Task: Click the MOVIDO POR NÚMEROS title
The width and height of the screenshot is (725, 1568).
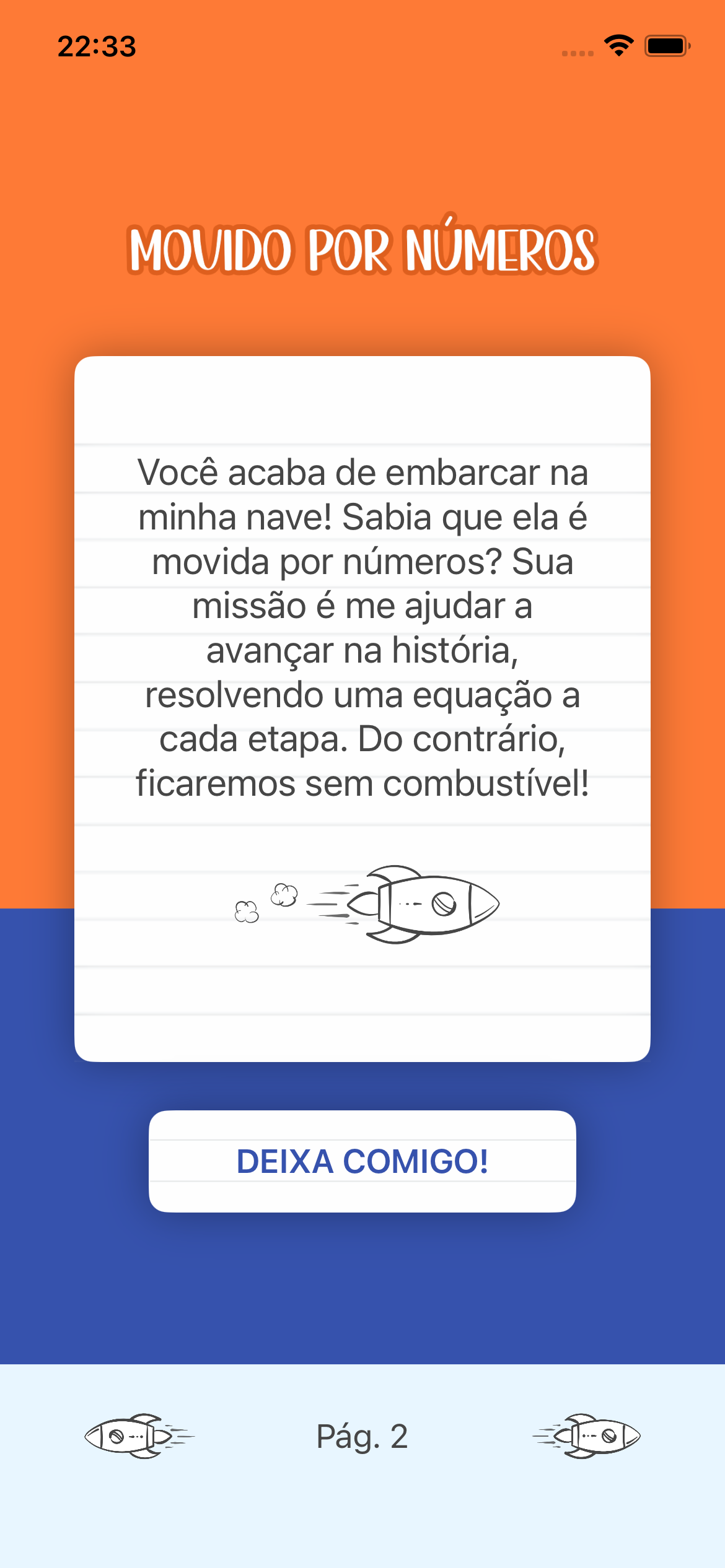Action: coord(362,247)
